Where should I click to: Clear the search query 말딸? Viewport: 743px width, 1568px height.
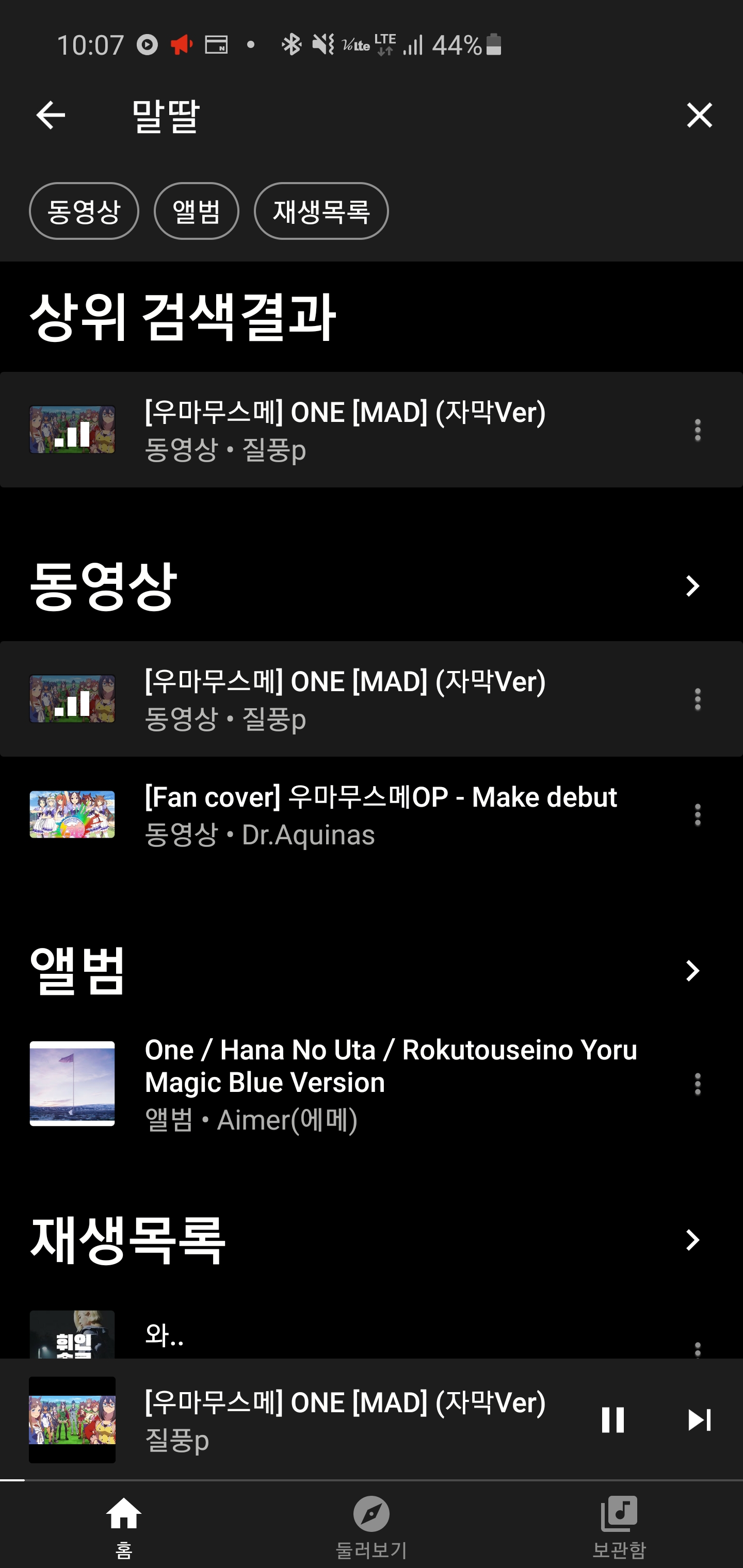(x=699, y=115)
